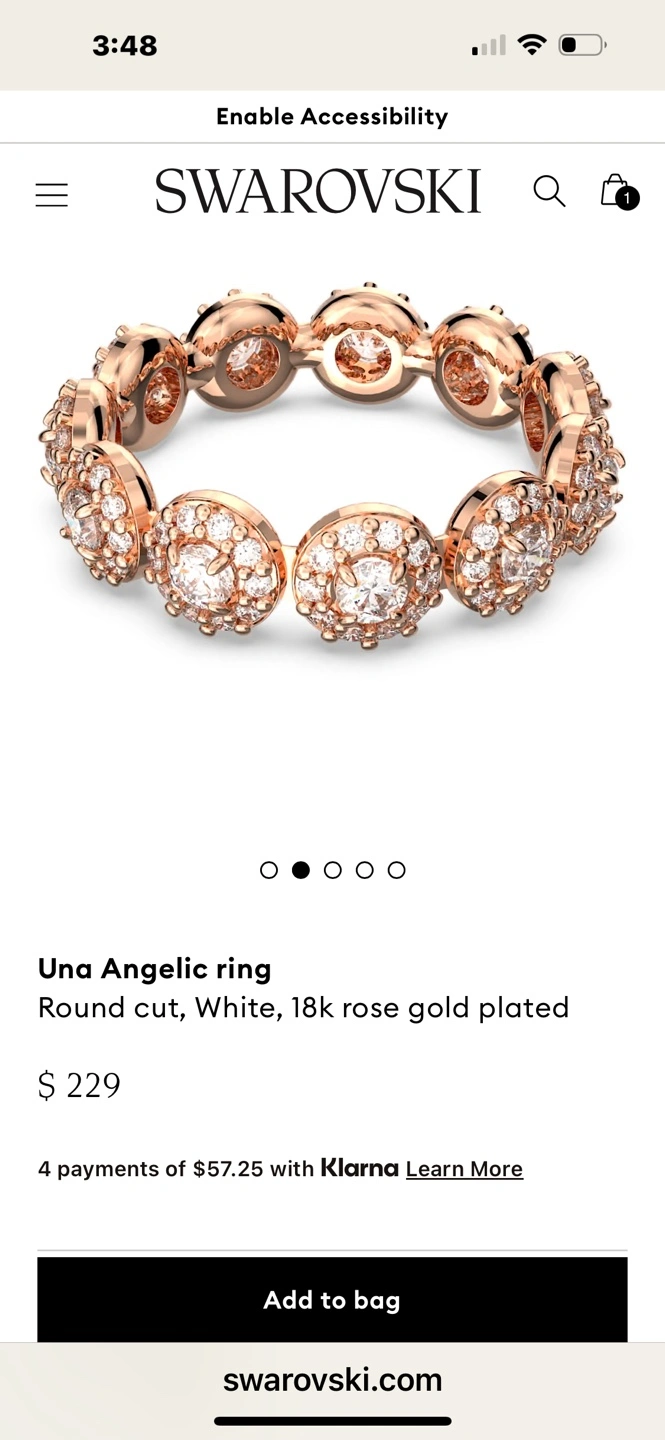
Task: Open the search magnifier icon
Action: pos(549,191)
